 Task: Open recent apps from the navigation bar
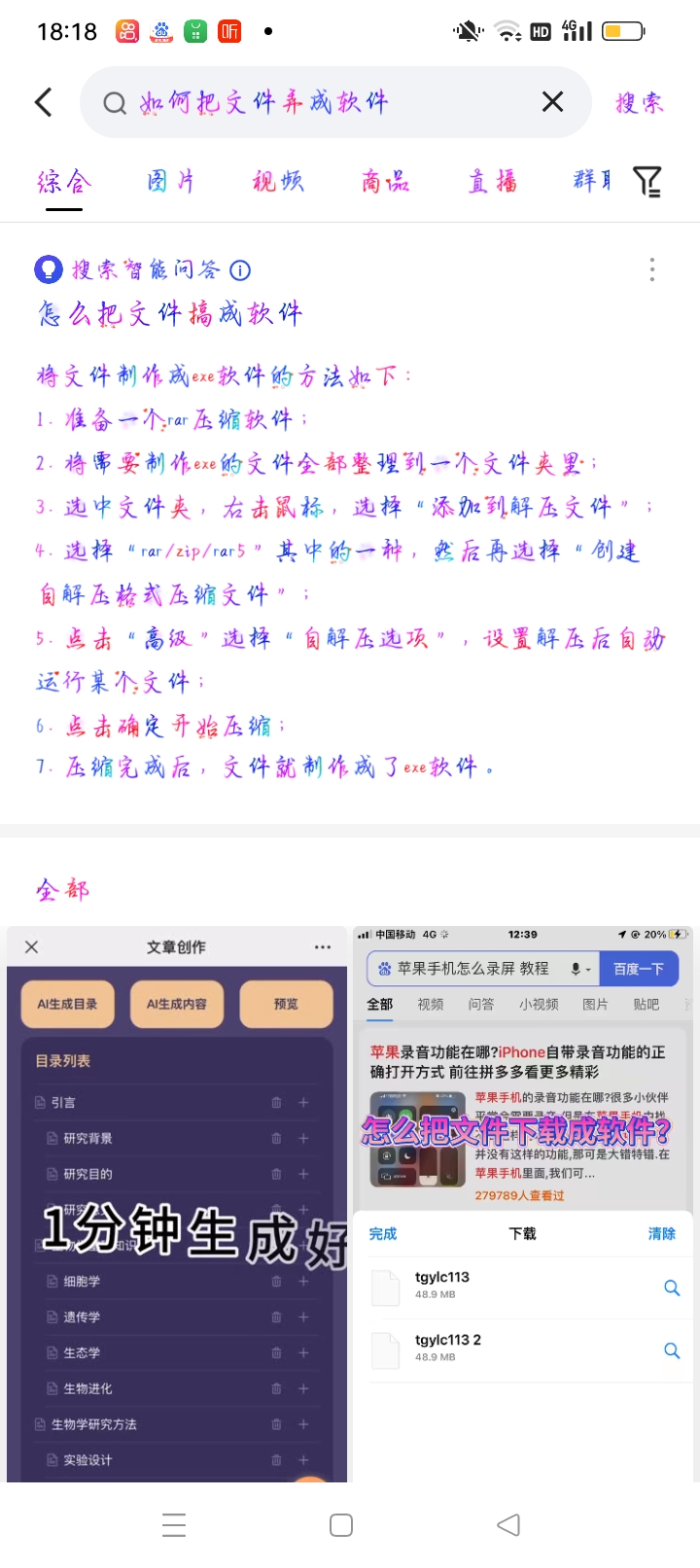click(x=174, y=1524)
